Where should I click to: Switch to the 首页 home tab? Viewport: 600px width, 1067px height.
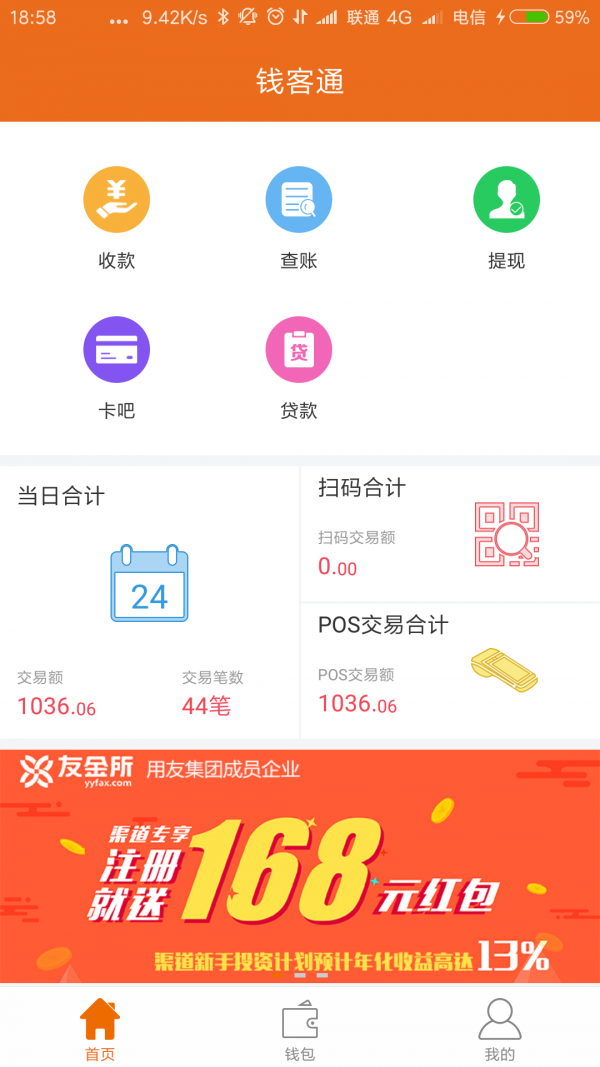click(100, 1028)
